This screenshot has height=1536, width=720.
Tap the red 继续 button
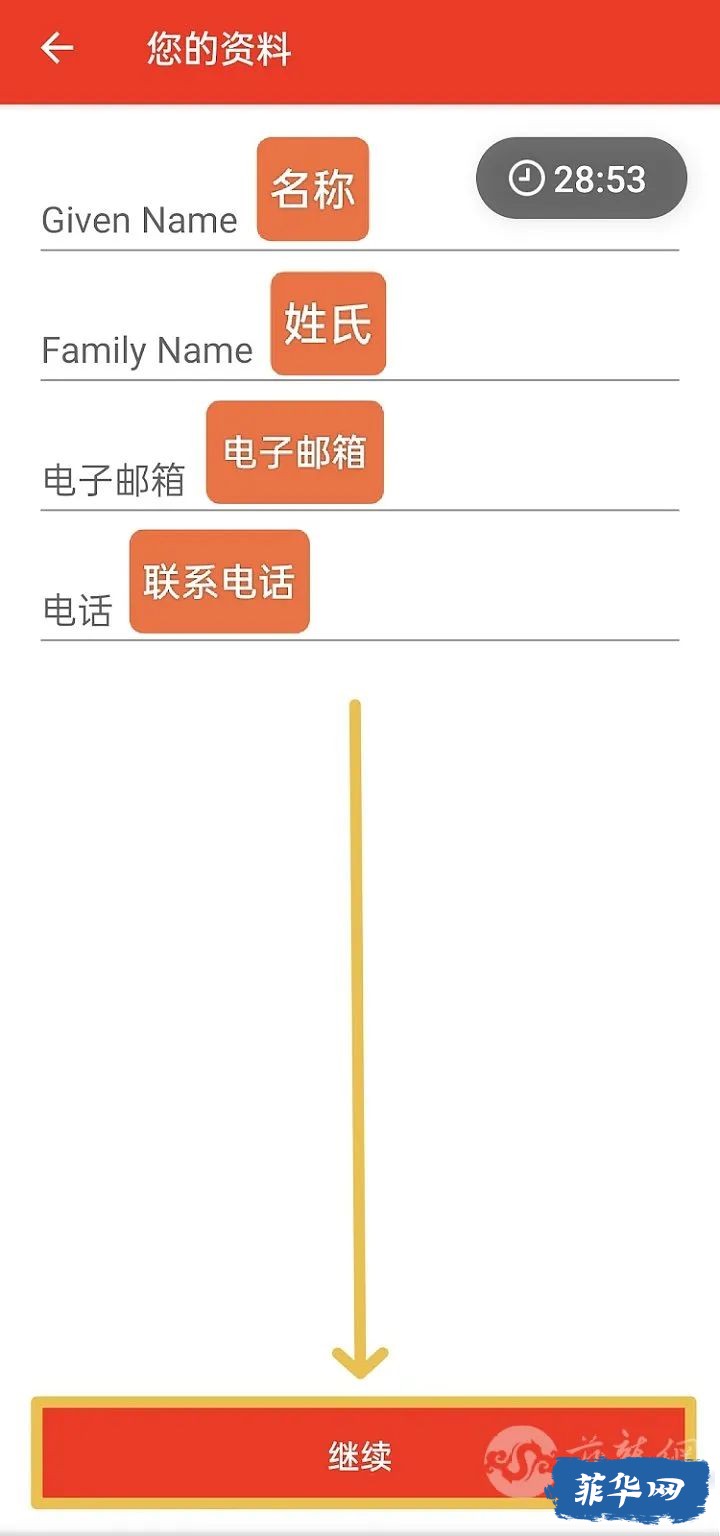362,1455
